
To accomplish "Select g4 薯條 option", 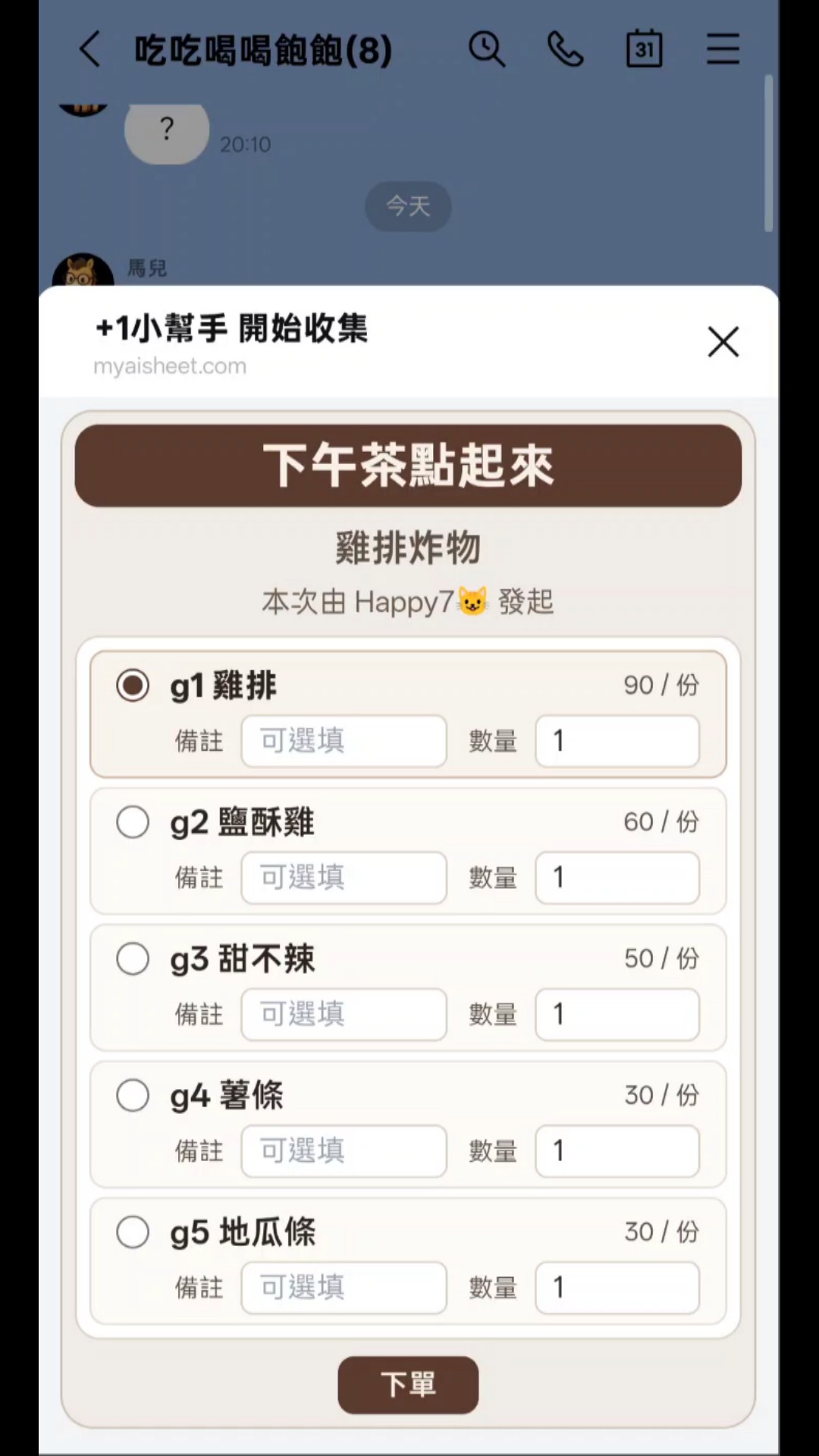I will [133, 1096].
